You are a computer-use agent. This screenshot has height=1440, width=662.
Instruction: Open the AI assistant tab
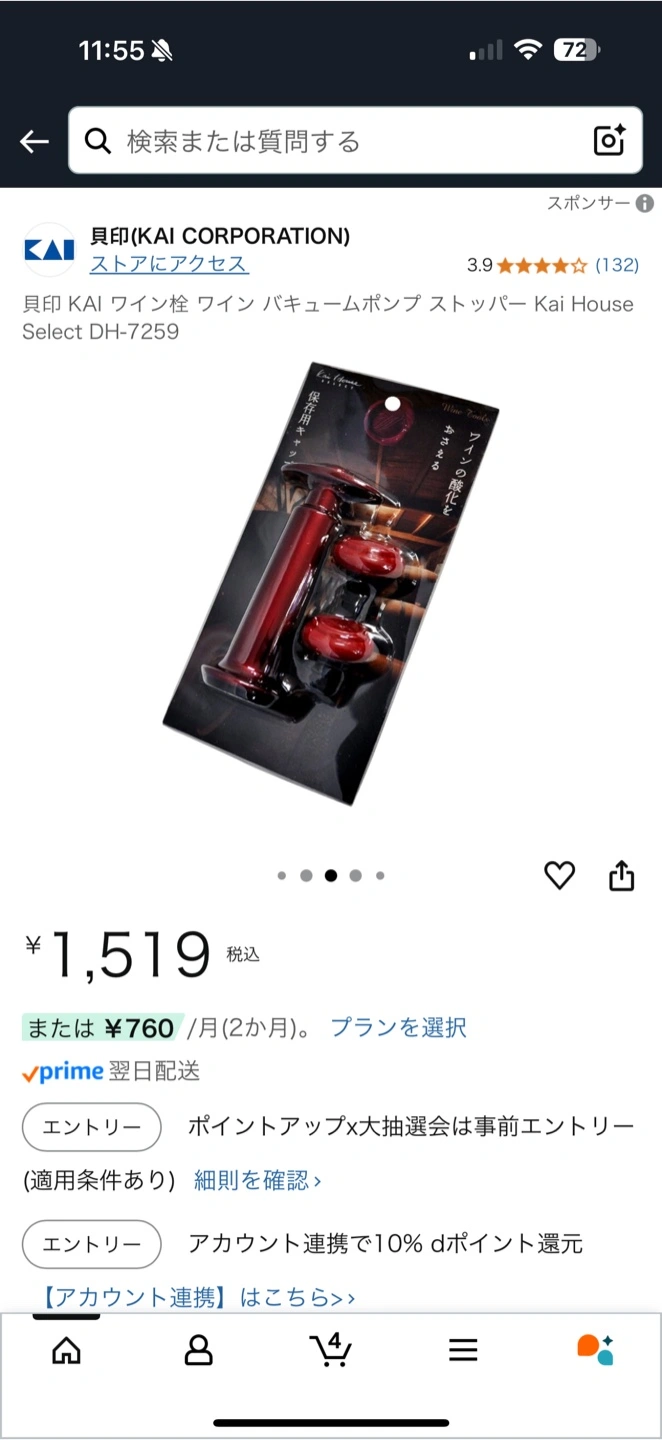595,1350
